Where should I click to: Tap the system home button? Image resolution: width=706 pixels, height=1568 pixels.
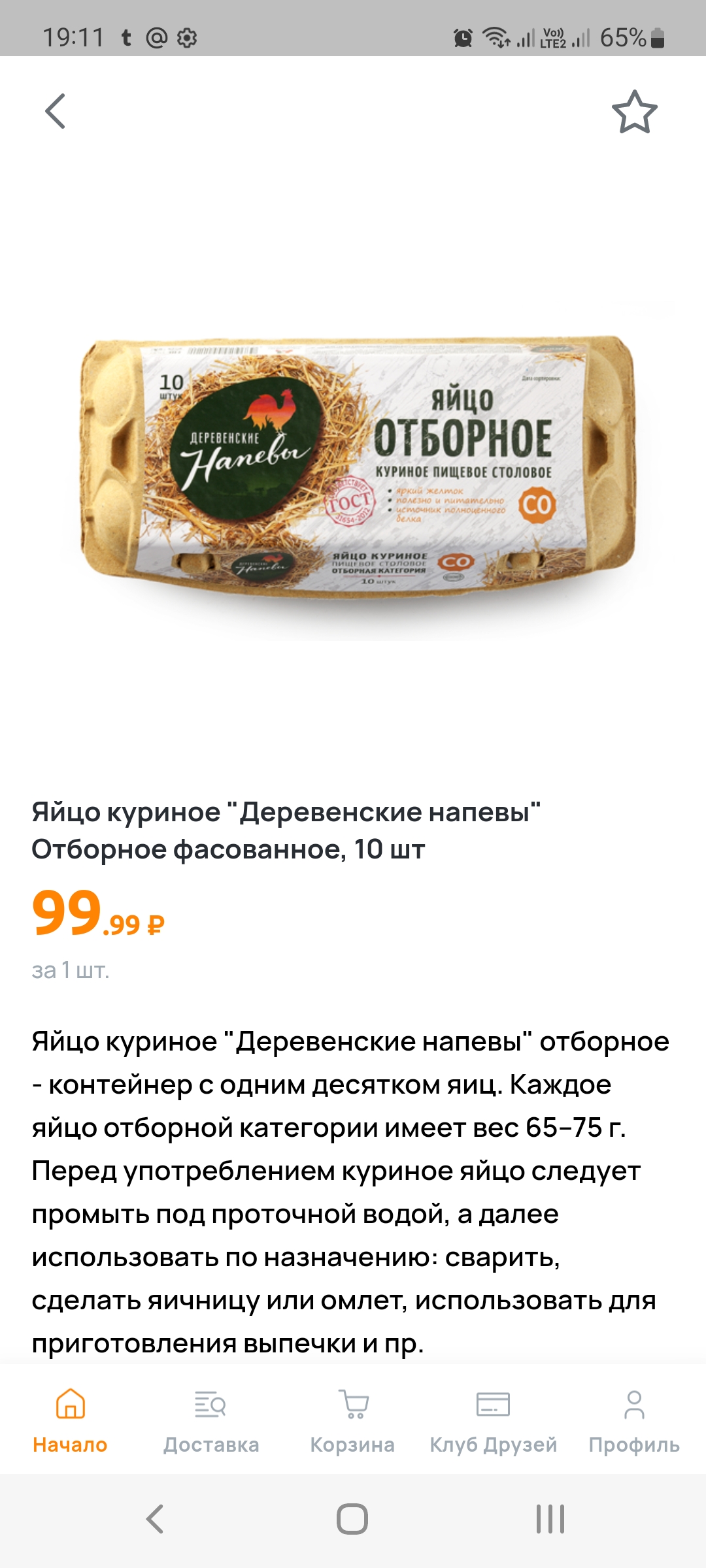click(x=352, y=1519)
